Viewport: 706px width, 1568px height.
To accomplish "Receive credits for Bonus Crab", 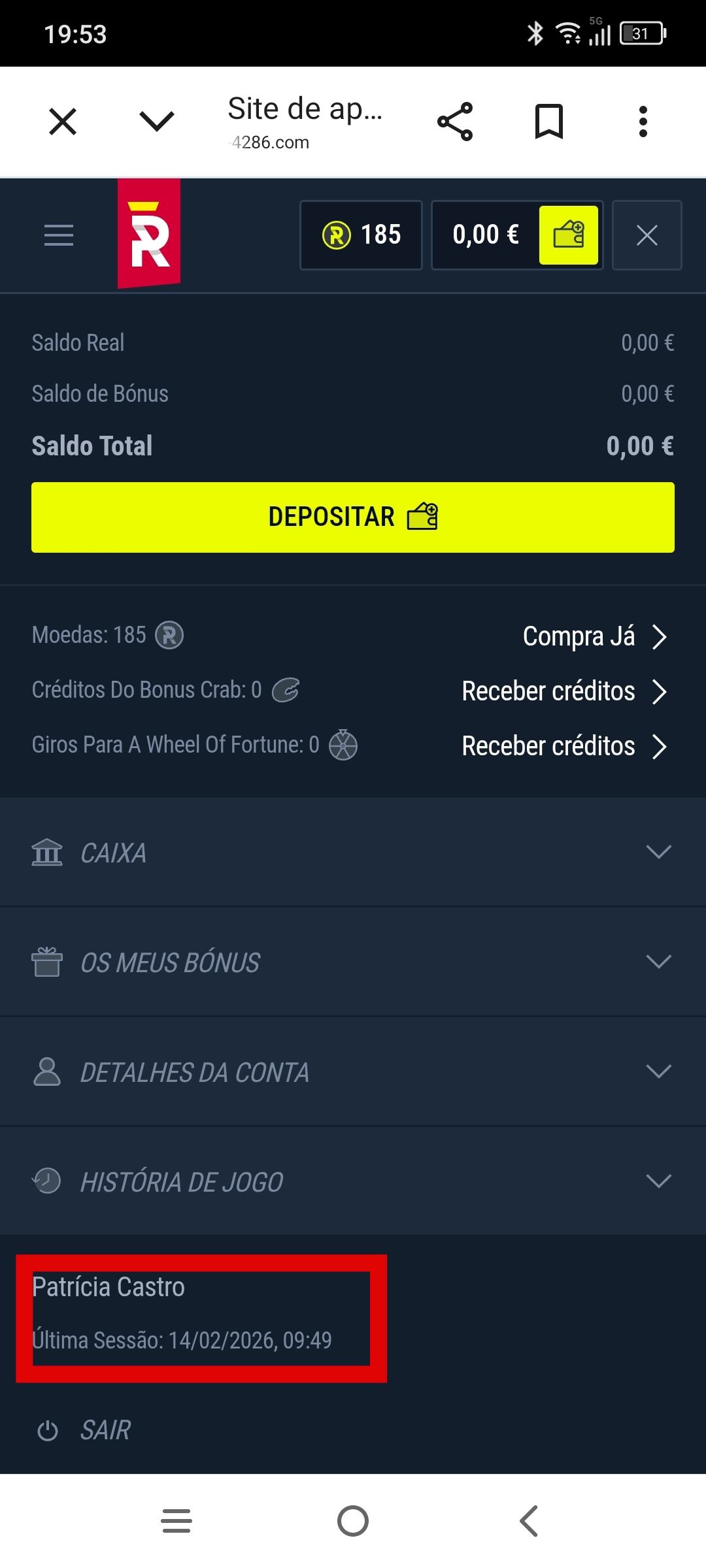I will [563, 691].
